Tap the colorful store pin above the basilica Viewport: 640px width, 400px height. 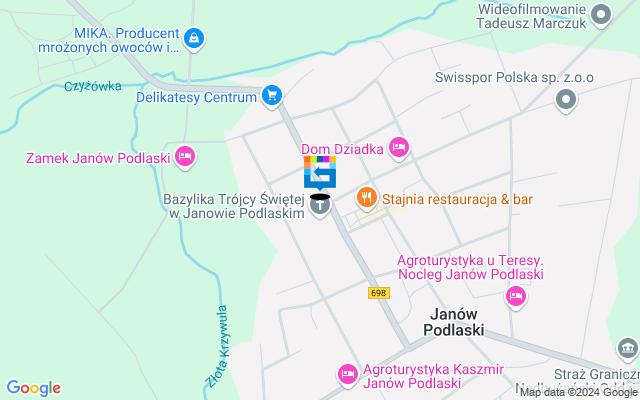[320, 172]
